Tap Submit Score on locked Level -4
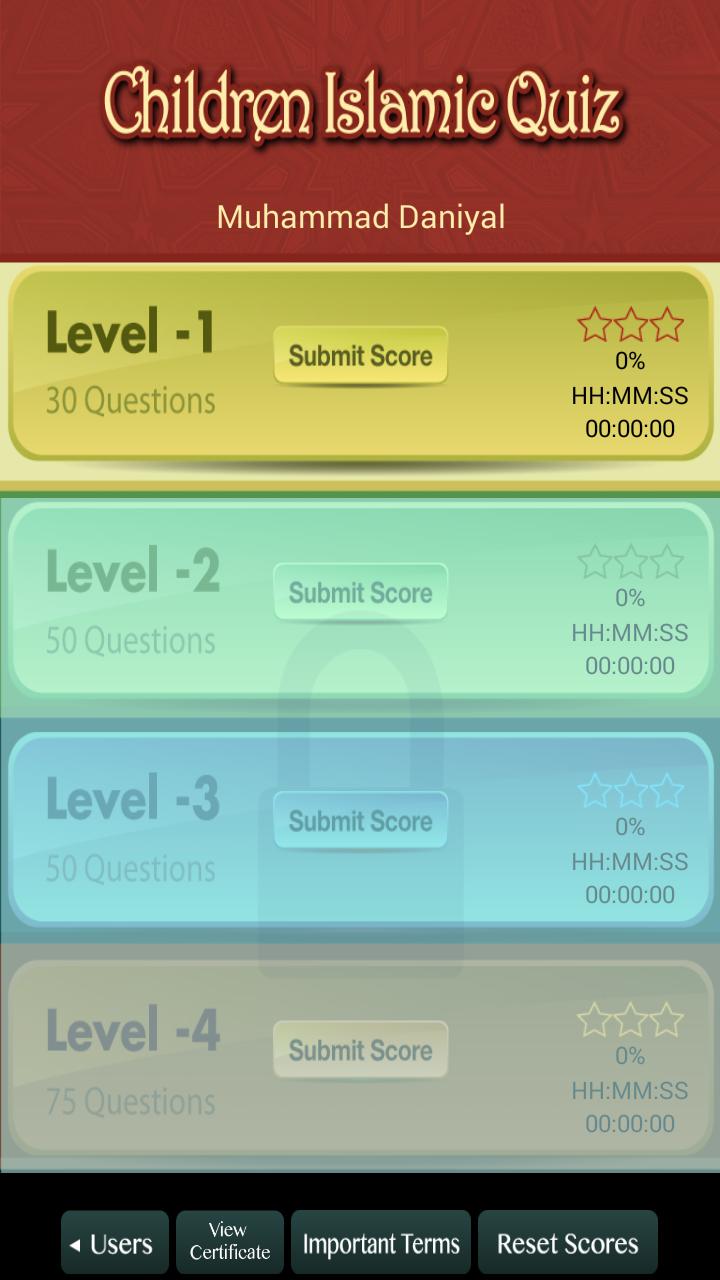Image resolution: width=720 pixels, height=1280 pixels. click(x=360, y=1050)
